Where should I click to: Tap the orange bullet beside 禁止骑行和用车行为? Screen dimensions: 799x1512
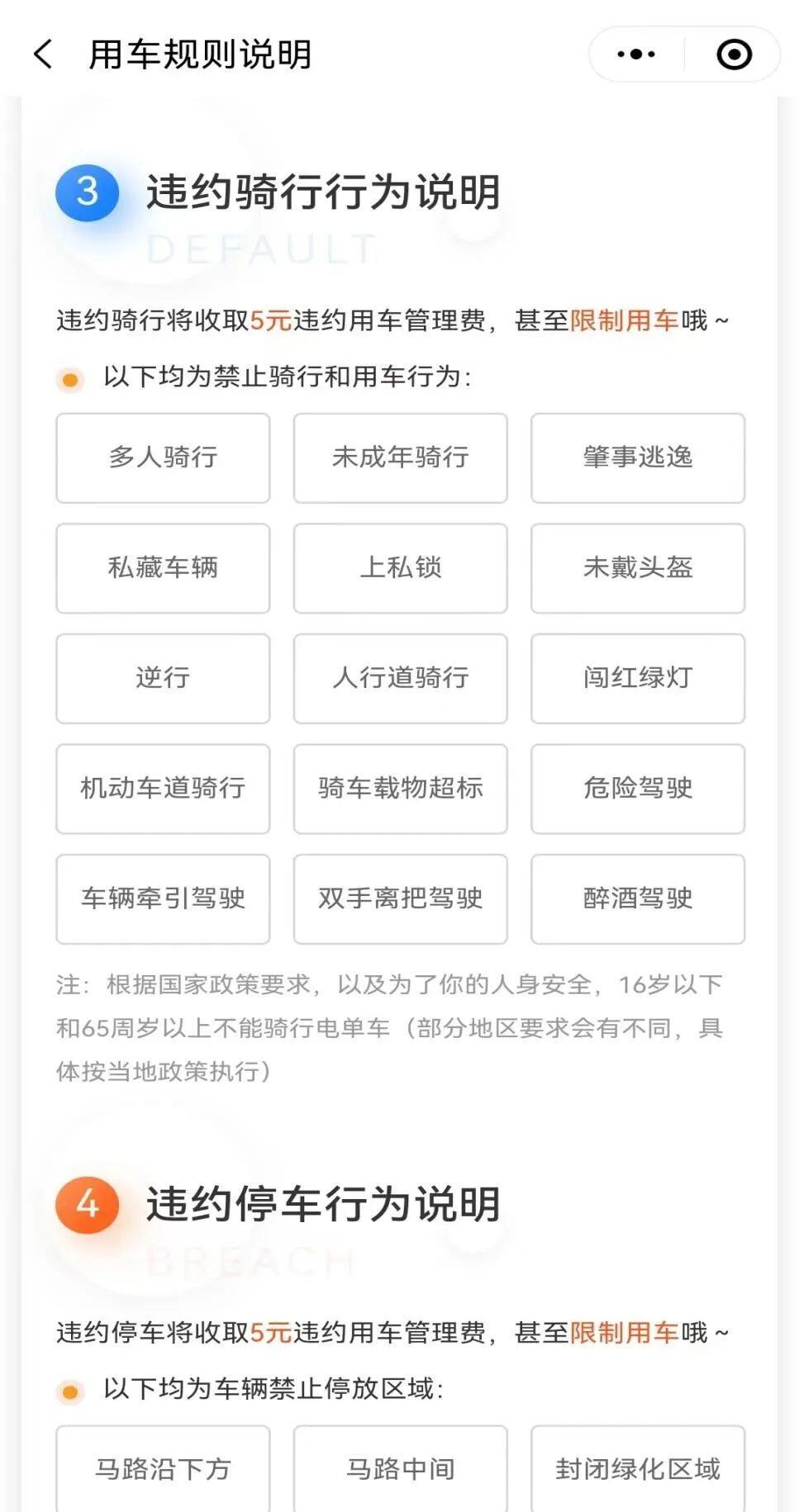[x=69, y=379]
